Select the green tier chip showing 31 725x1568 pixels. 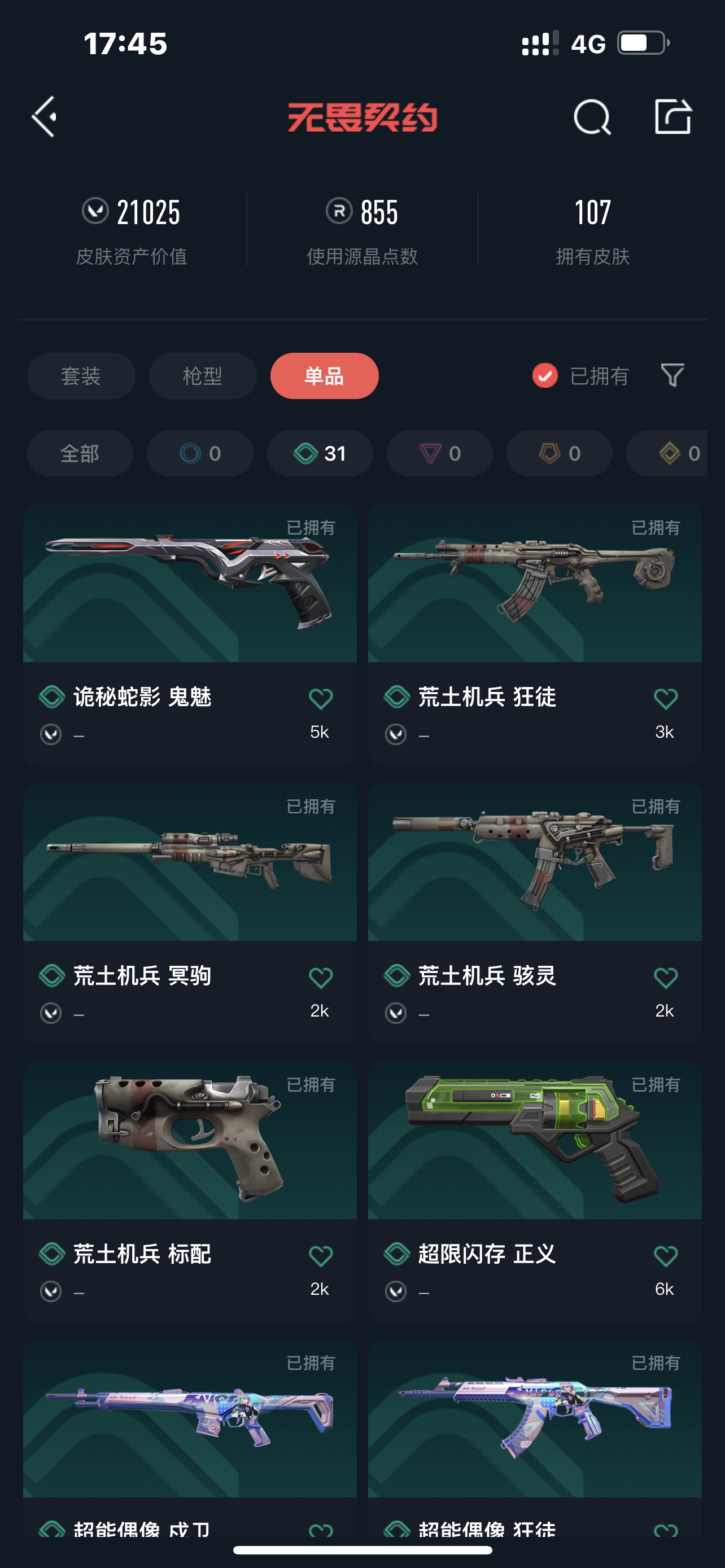[320, 453]
